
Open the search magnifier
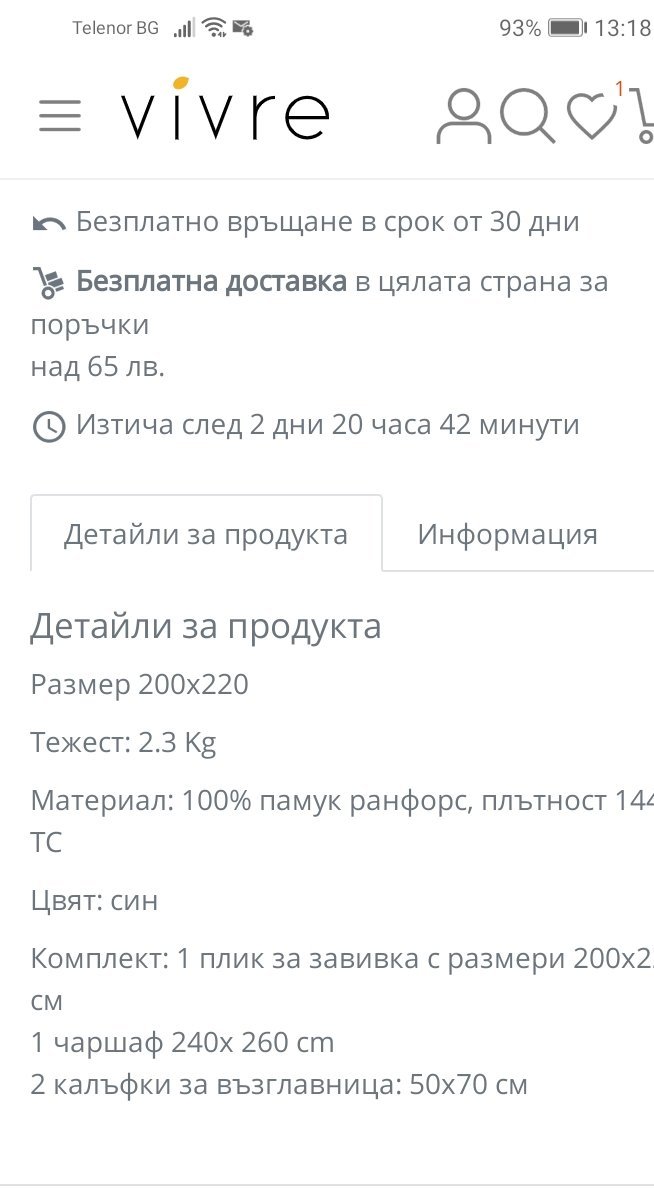(x=526, y=115)
